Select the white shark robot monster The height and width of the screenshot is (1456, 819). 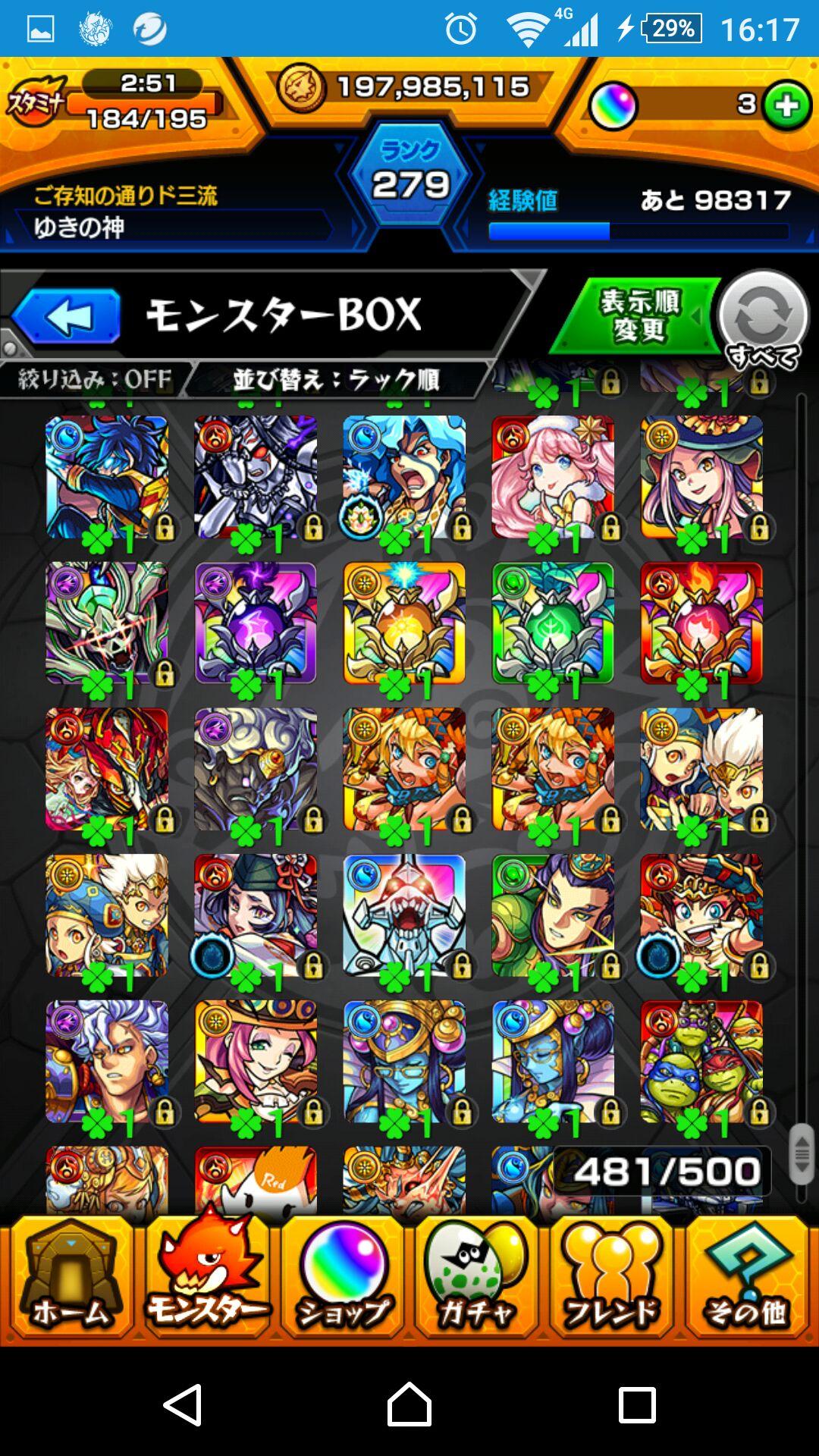[403, 915]
